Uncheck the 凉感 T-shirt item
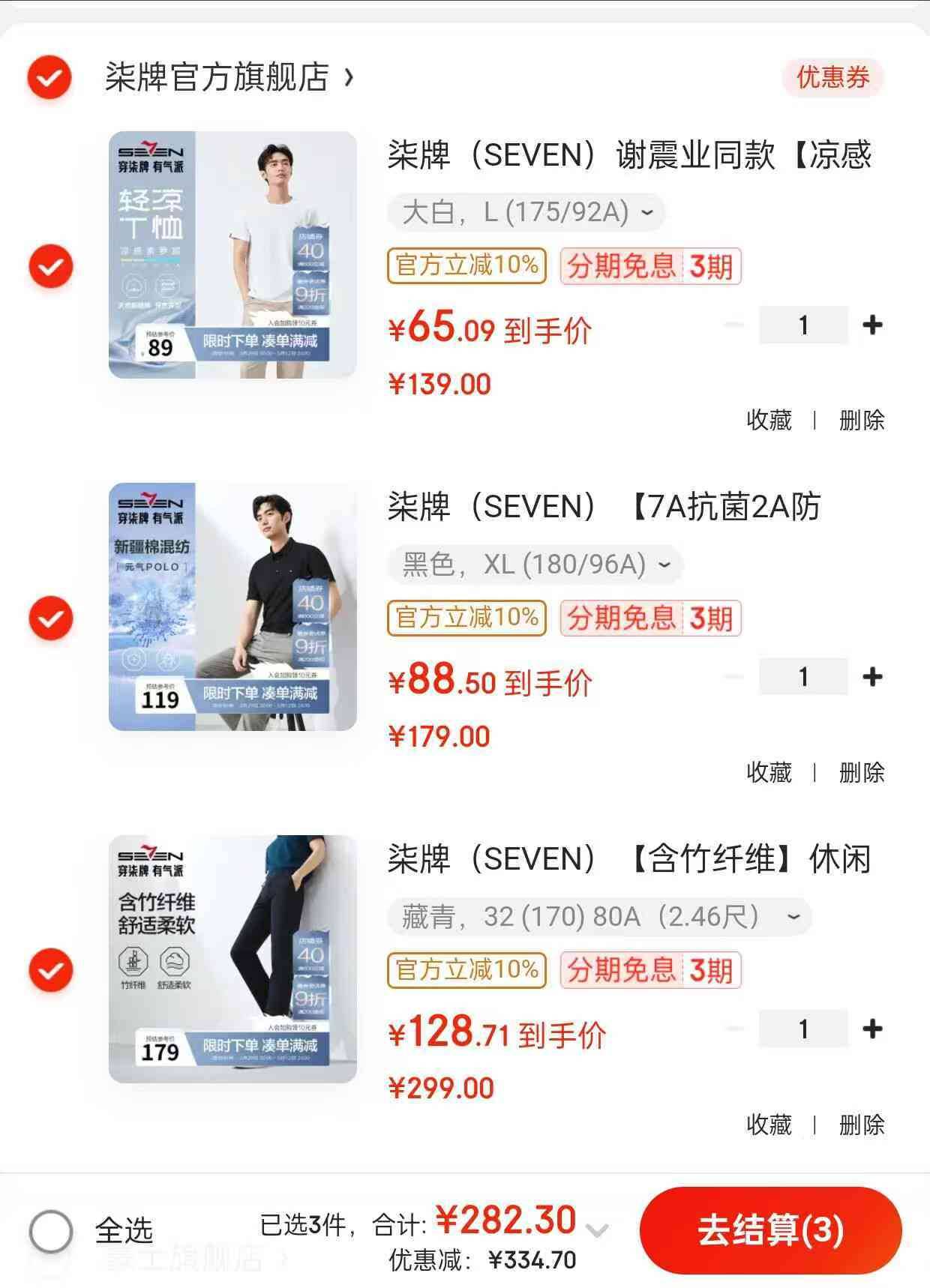Image resolution: width=930 pixels, height=1288 pixels. 50,266
